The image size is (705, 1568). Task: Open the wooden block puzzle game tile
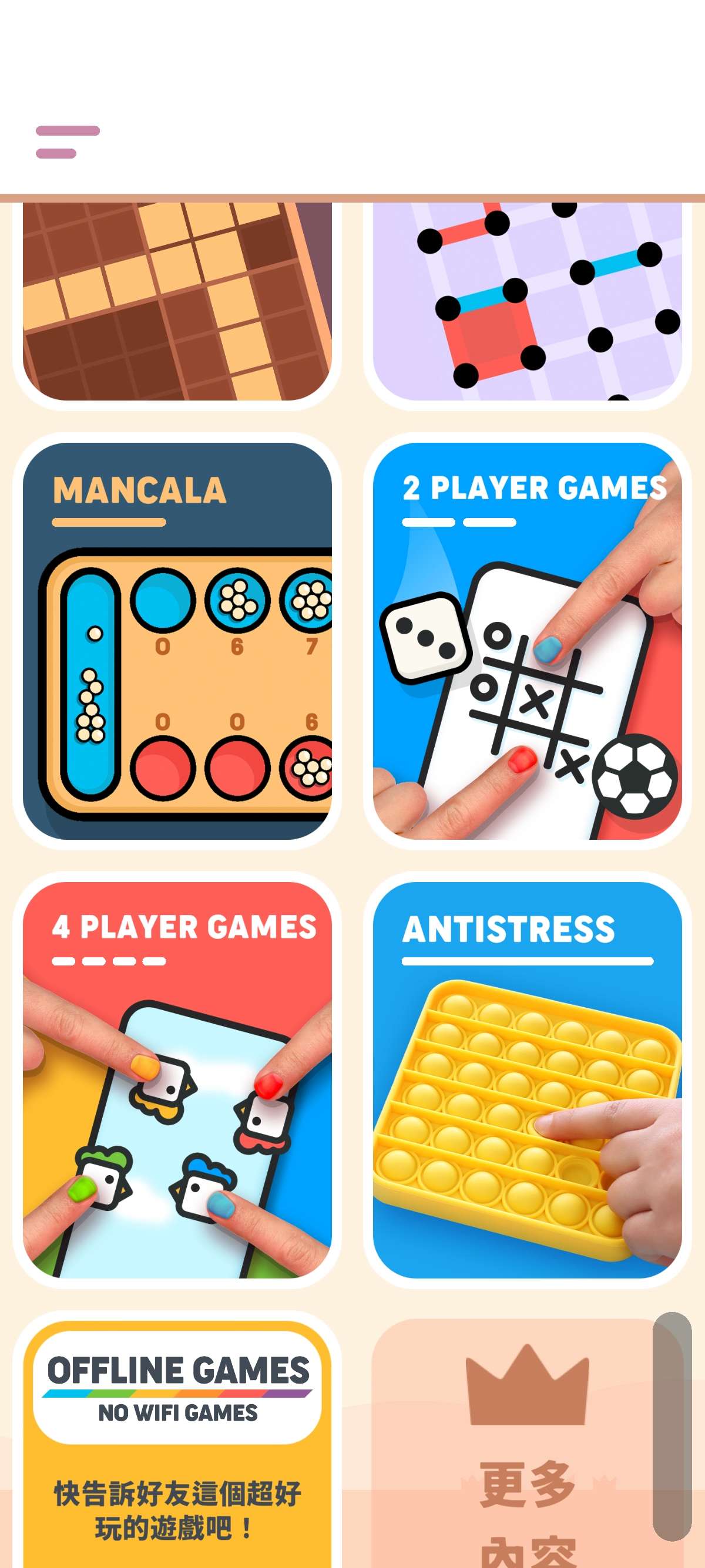pyautogui.click(x=177, y=301)
